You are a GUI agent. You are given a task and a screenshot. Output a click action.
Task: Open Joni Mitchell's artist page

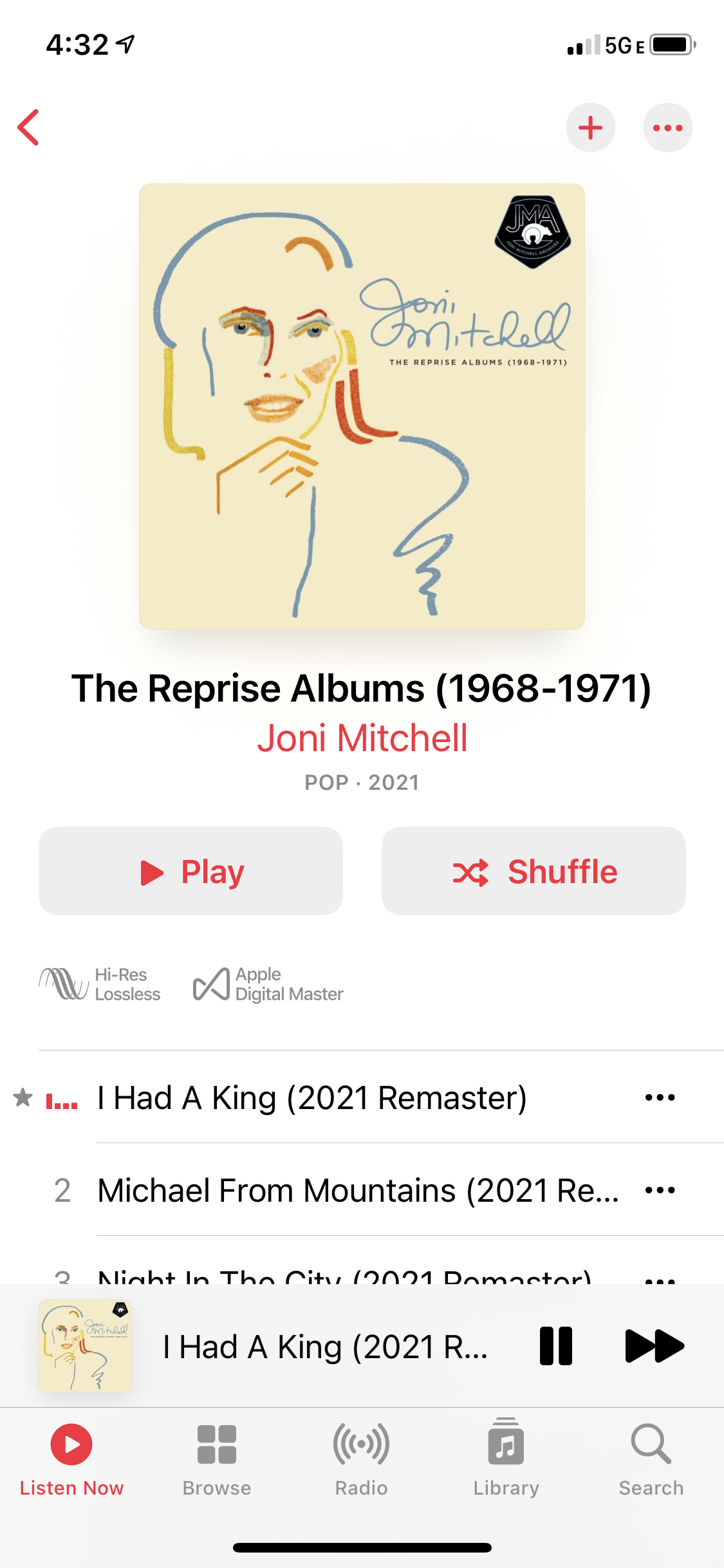(362, 738)
